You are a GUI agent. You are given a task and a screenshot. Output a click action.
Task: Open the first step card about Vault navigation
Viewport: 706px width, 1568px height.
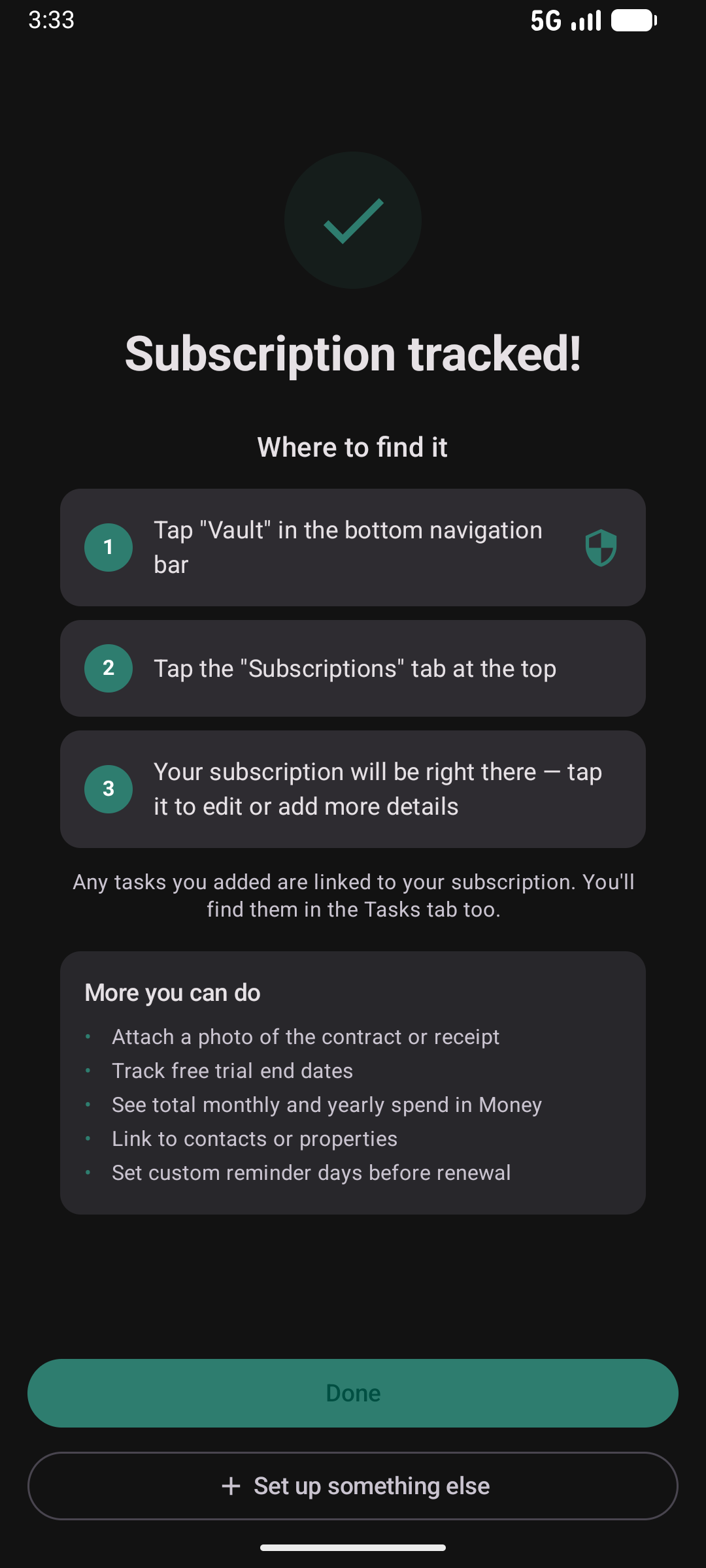point(352,546)
